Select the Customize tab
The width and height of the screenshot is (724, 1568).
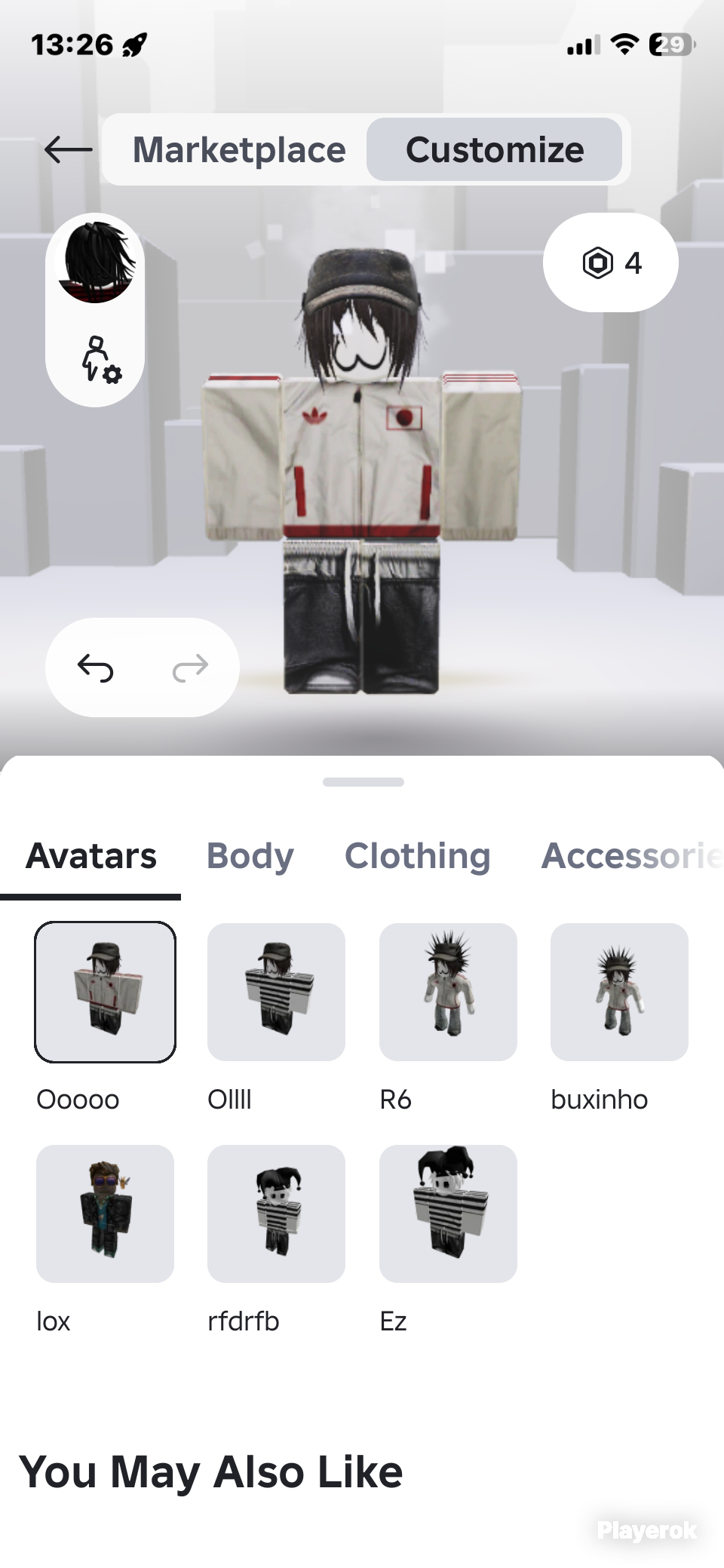pyautogui.click(x=495, y=149)
